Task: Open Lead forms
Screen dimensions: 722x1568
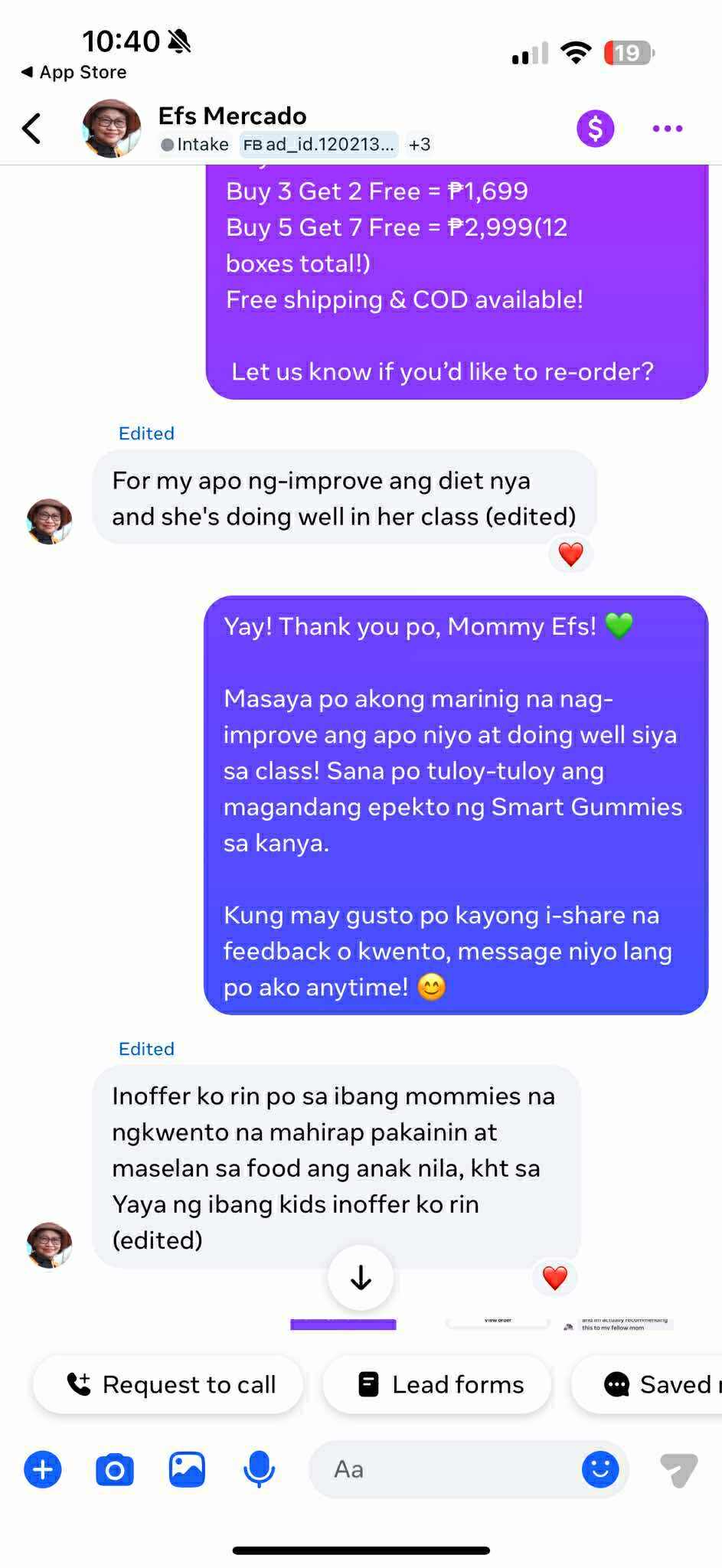Action: click(439, 1384)
